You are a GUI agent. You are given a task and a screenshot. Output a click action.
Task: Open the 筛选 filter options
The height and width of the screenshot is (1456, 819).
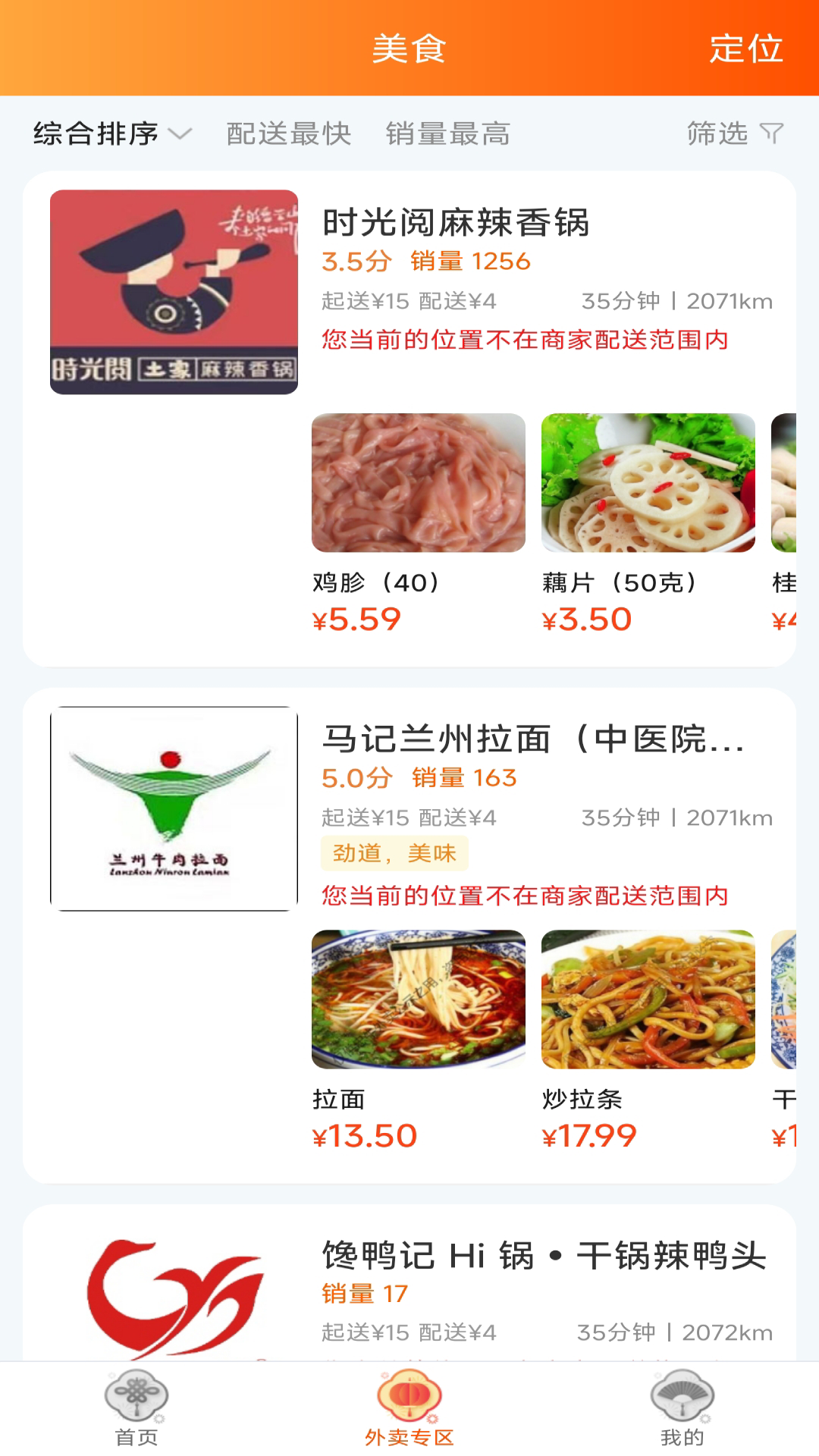[x=733, y=134]
